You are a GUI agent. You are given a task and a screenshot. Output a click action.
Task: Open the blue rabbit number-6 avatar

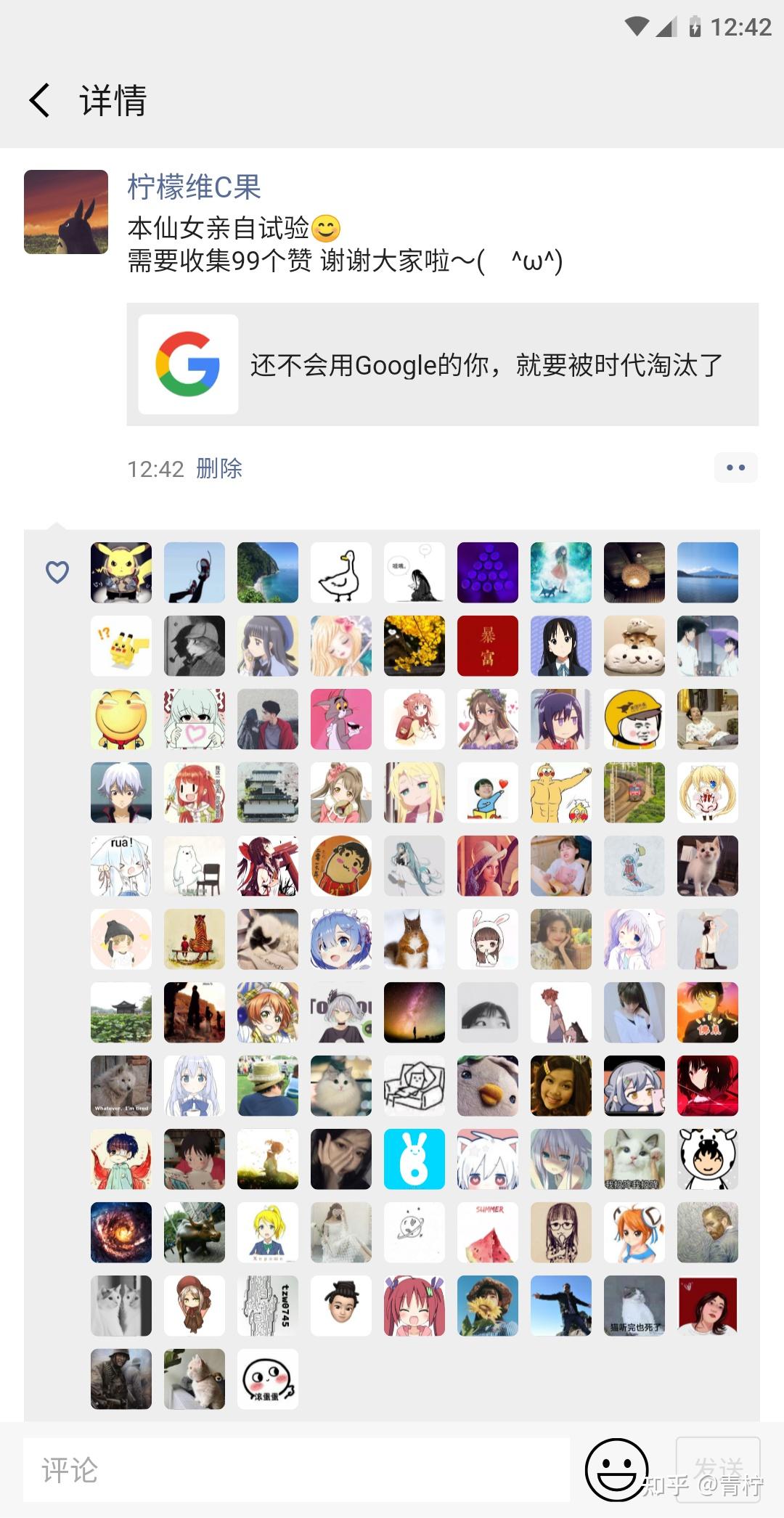pyautogui.click(x=415, y=1159)
